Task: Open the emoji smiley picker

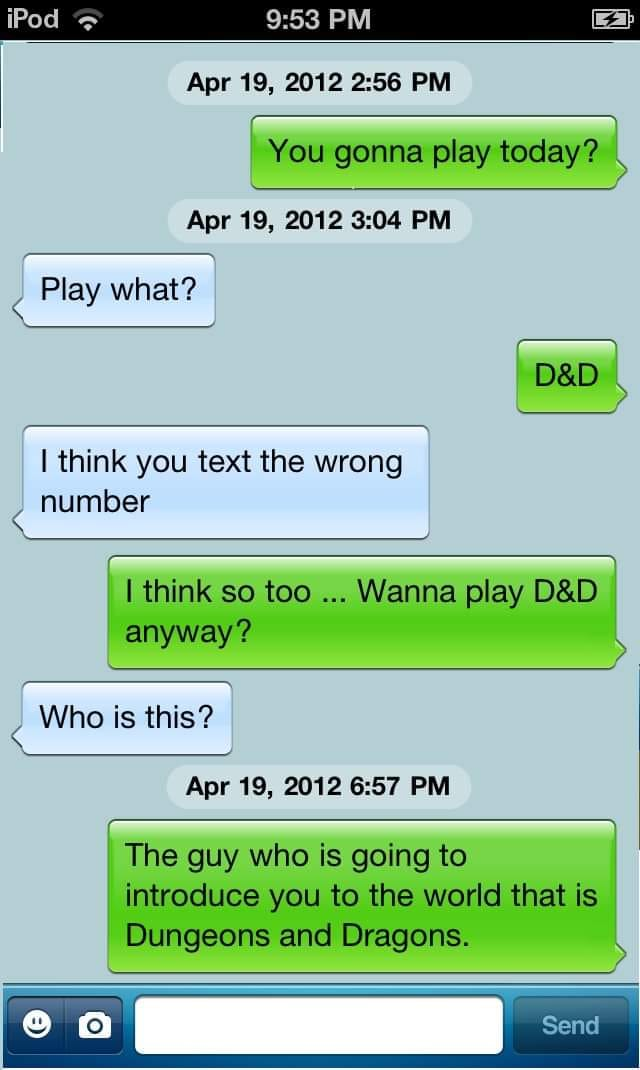Action: click(36, 1024)
